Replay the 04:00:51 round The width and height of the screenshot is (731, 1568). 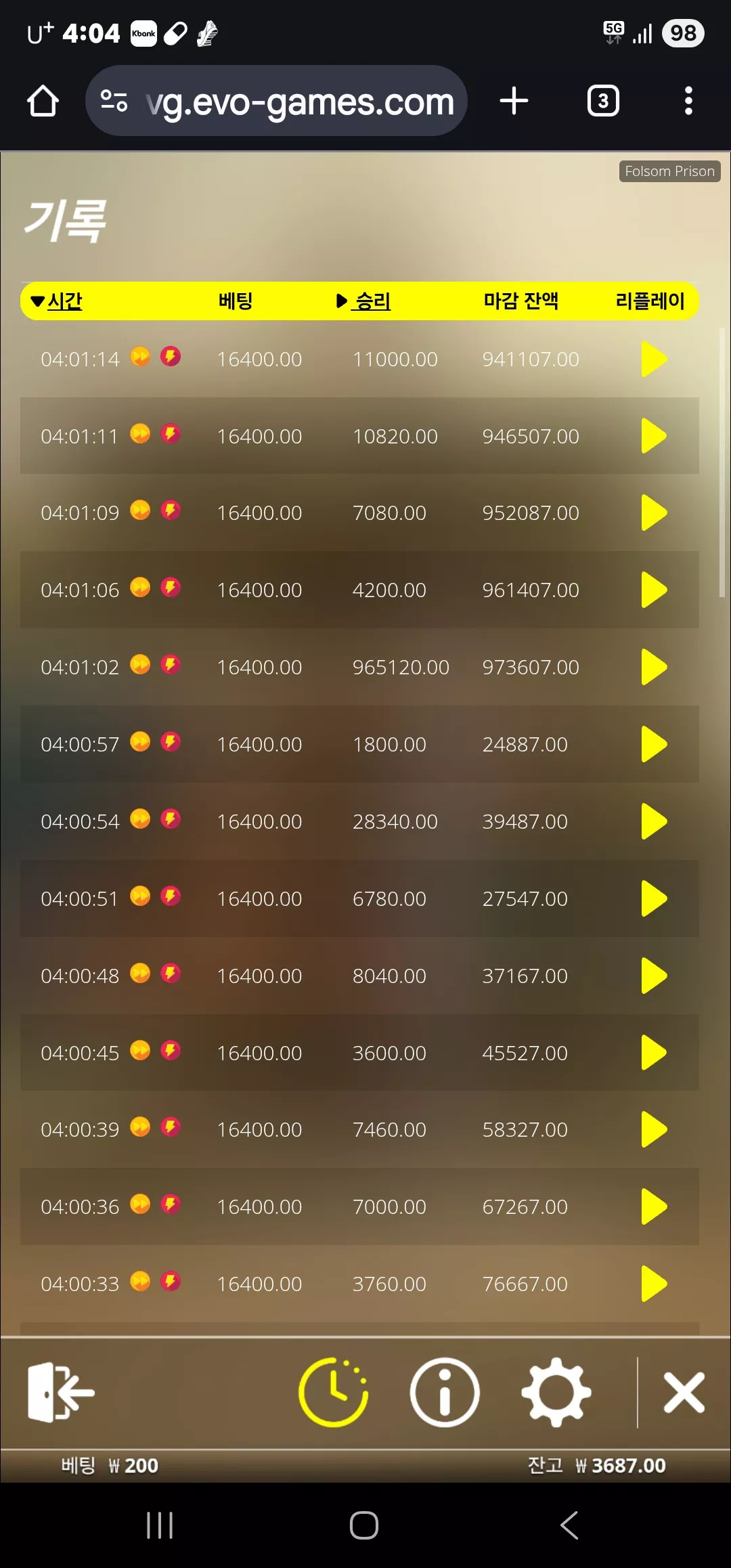[654, 898]
